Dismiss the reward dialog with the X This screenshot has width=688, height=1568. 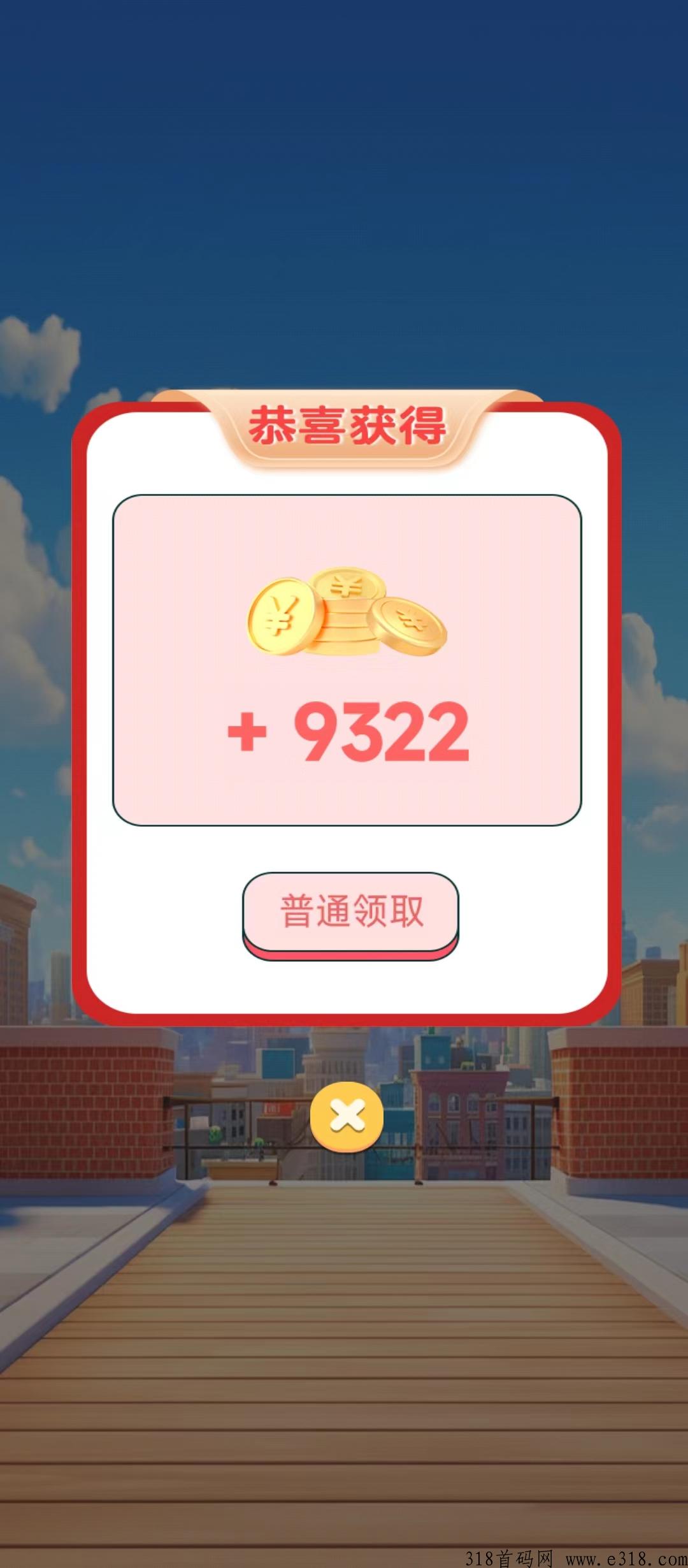pos(347,1116)
